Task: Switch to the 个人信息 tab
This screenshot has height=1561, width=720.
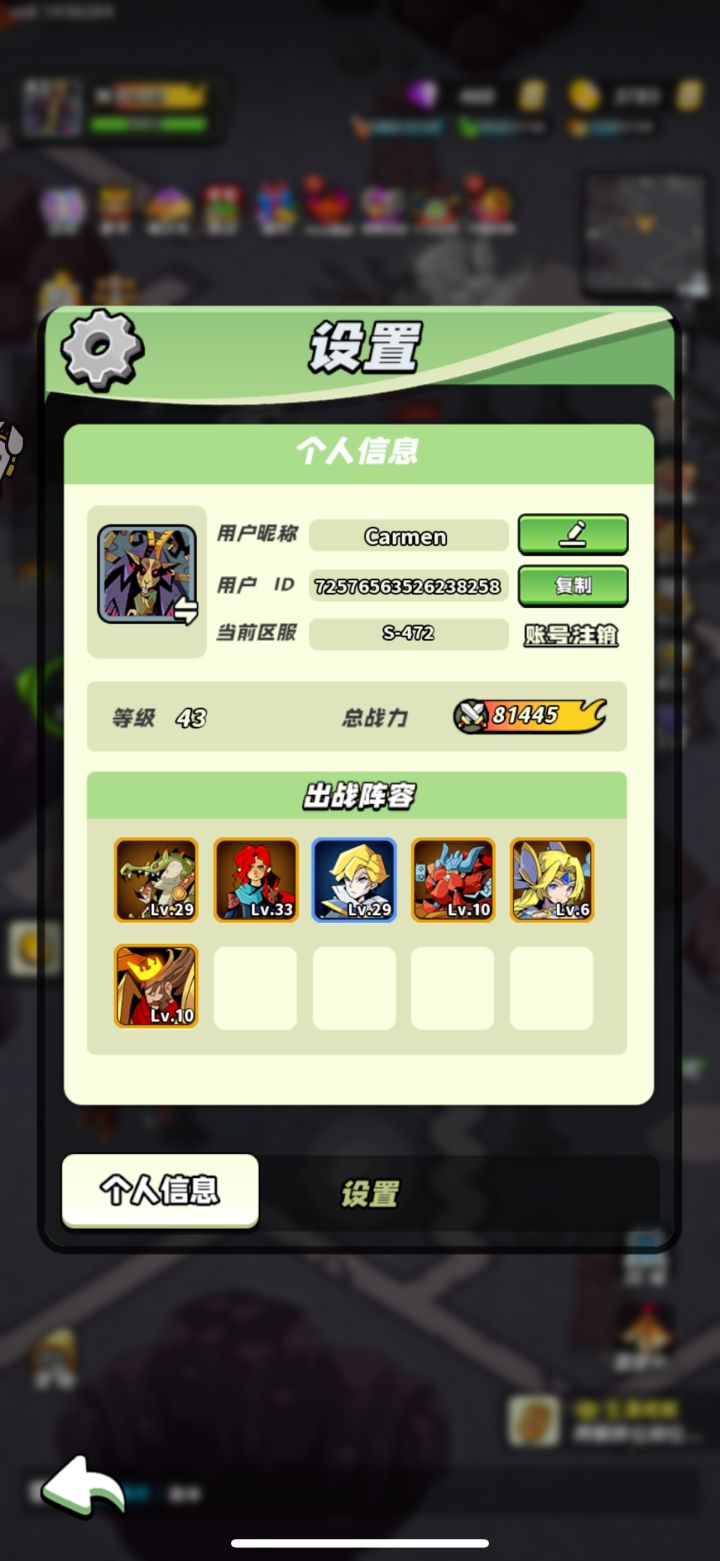Action: pos(158,1191)
